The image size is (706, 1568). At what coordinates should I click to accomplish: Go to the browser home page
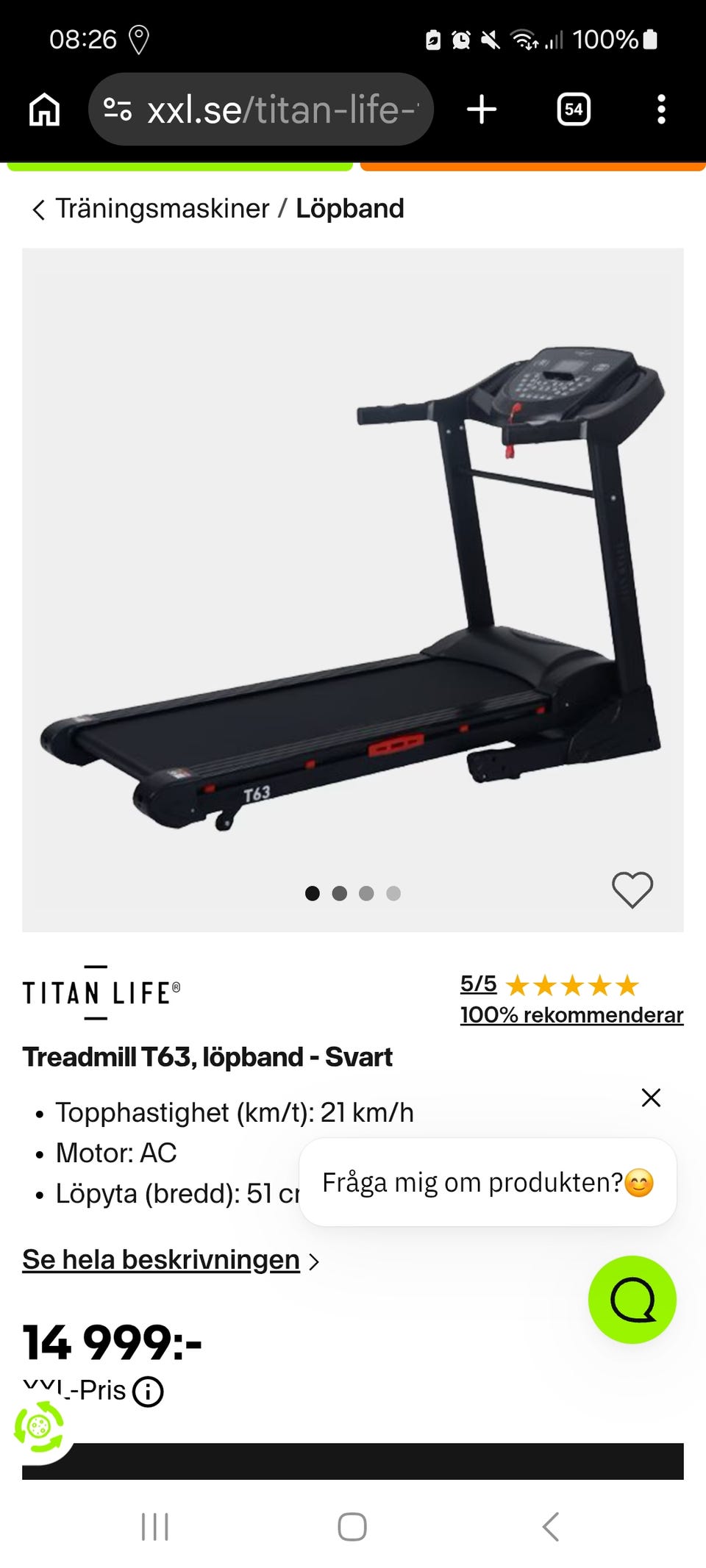click(x=45, y=110)
